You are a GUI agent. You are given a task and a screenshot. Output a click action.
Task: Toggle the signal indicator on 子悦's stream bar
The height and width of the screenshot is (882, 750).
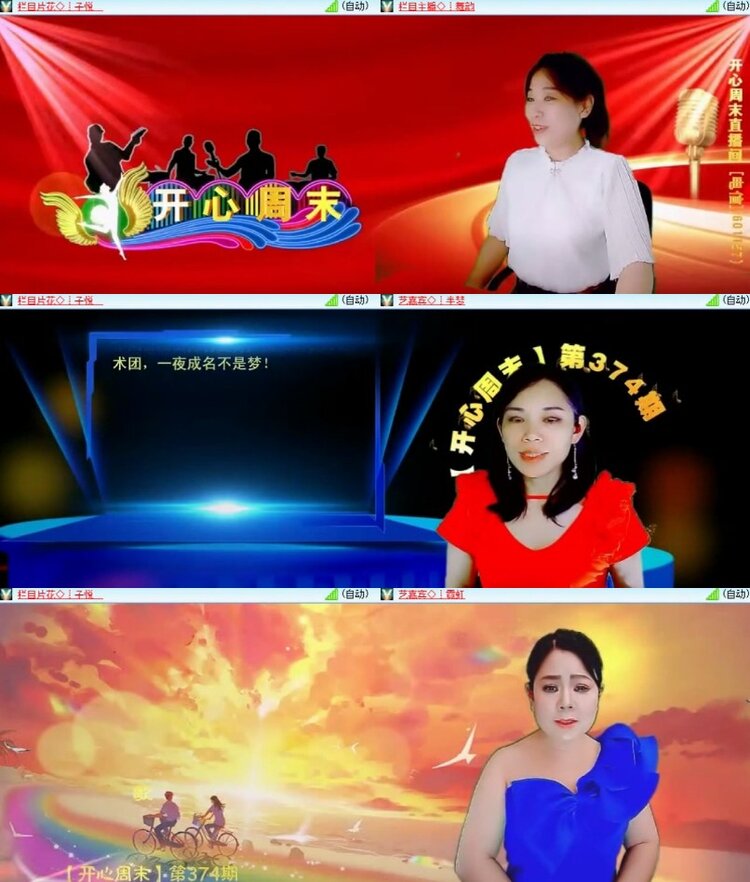click(332, 7)
